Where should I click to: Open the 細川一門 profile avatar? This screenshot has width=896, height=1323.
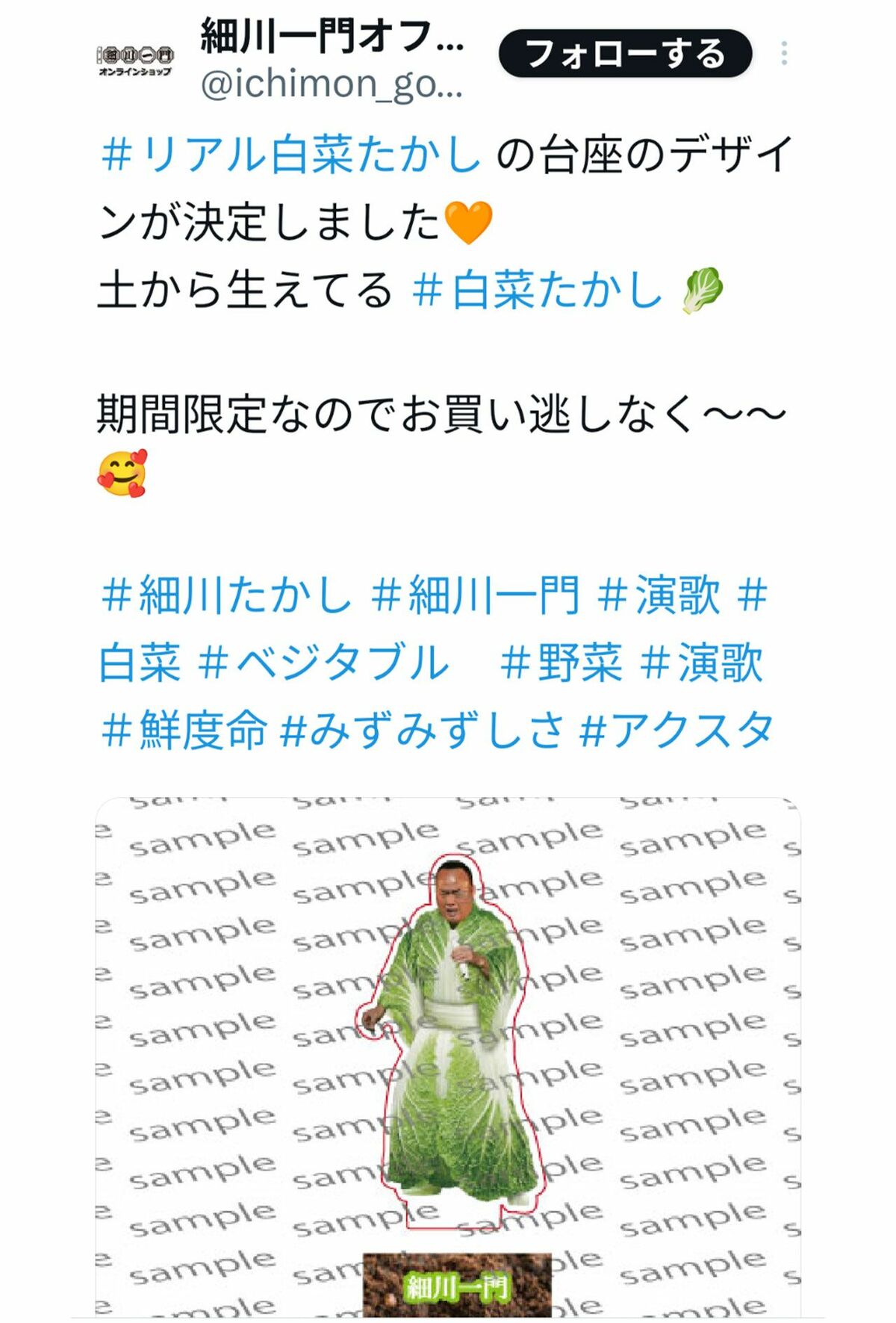coord(135,58)
